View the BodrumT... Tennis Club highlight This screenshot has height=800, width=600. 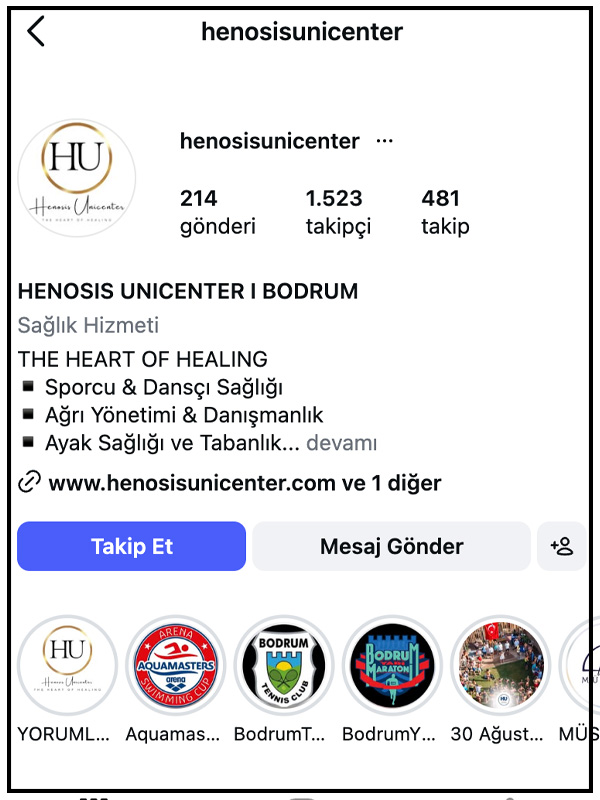coord(284,665)
